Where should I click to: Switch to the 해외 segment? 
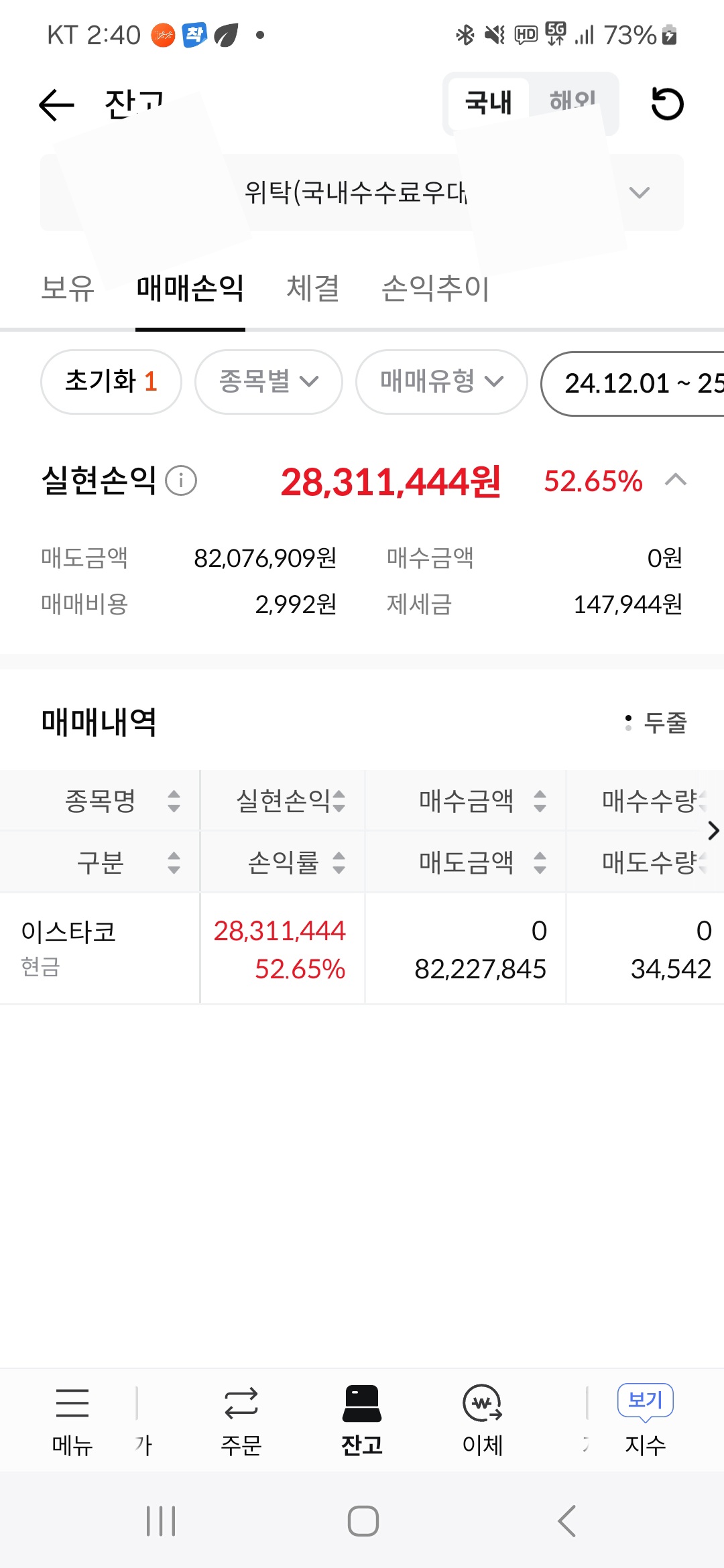click(x=572, y=103)
